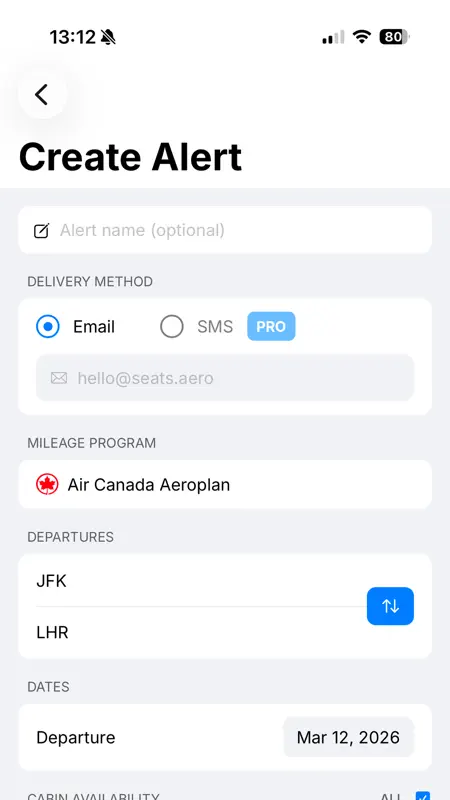Edit the JFK departure airport
450x800 pixels.
pos(199,581)
